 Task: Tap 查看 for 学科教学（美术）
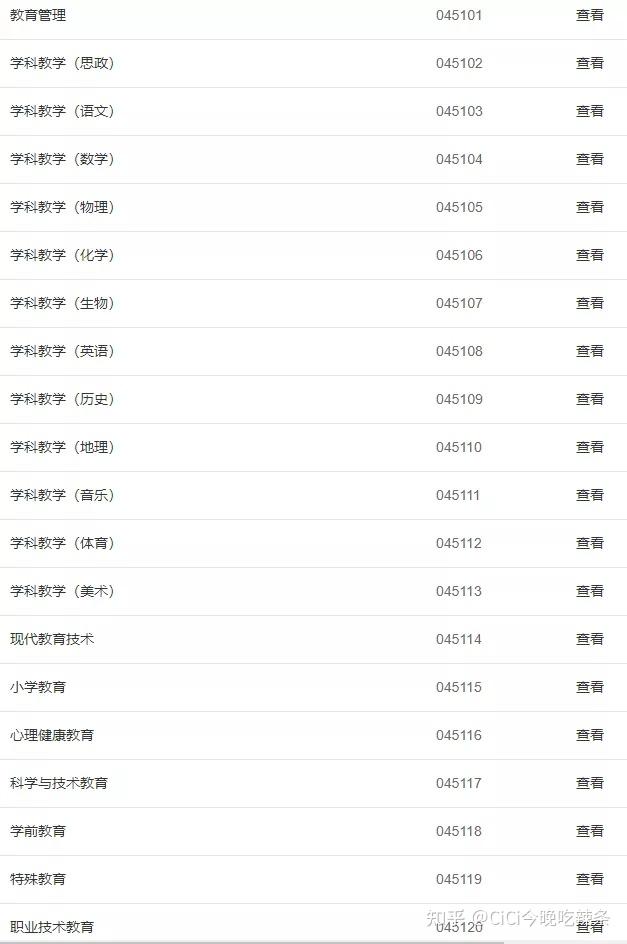click(x=590, y=591)
